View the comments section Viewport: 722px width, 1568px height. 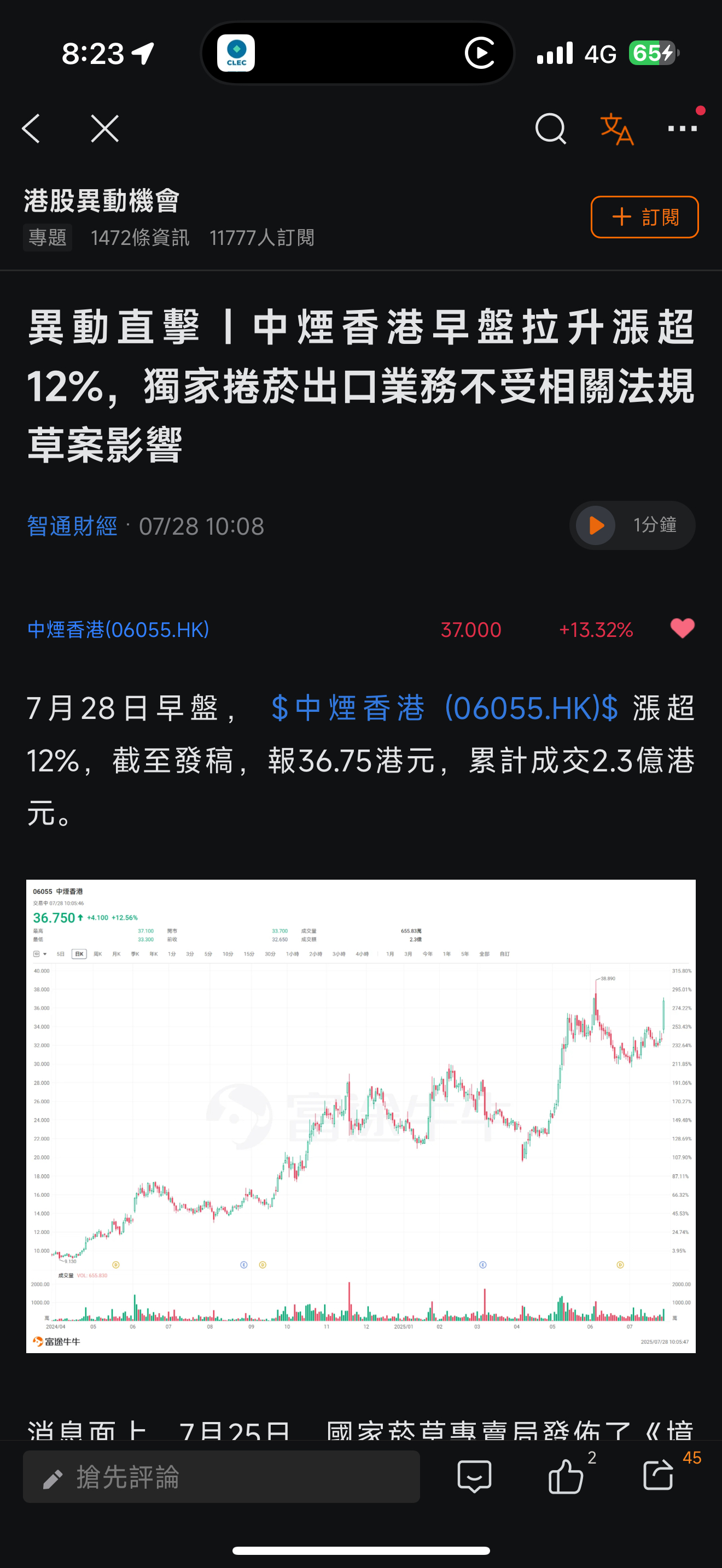pos(474,1476)
